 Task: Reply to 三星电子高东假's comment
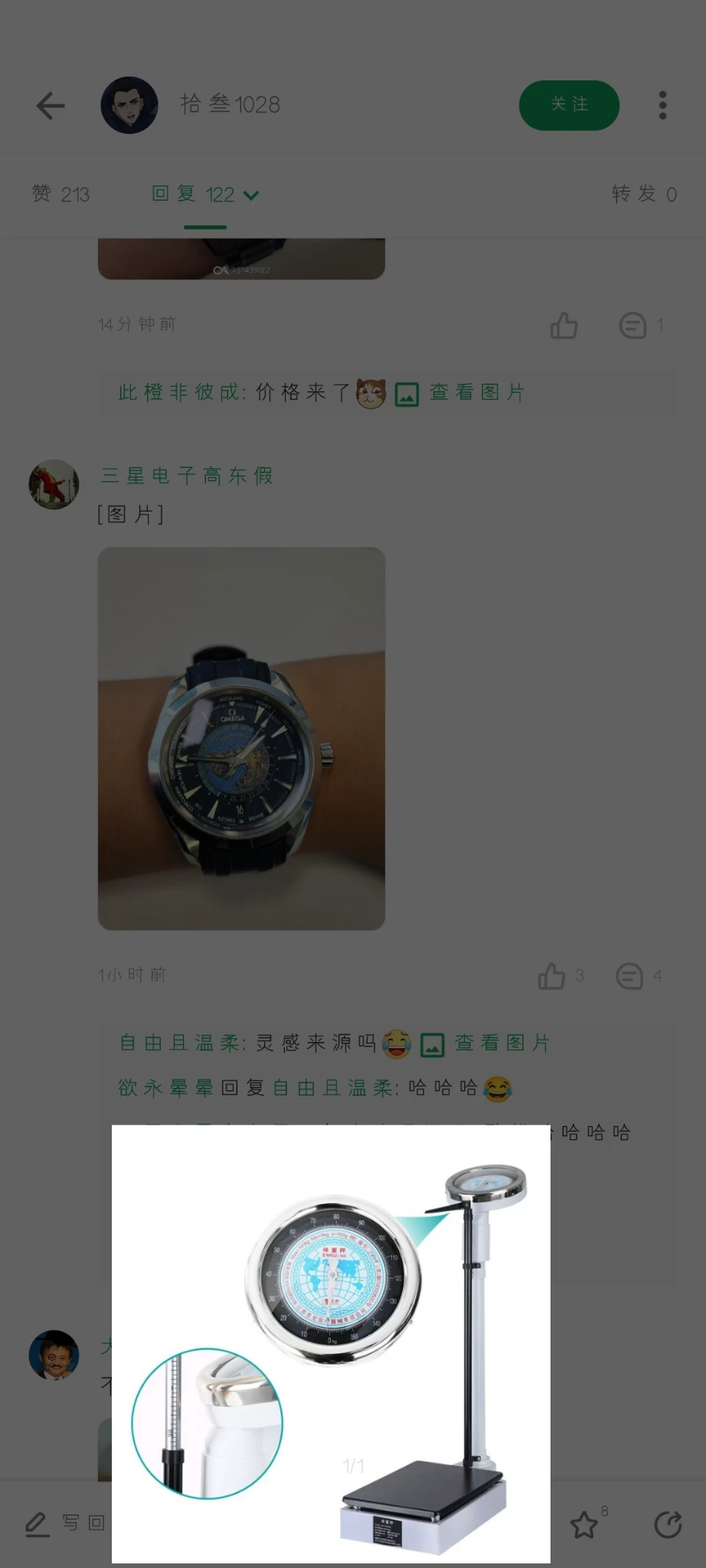(629, 976)
